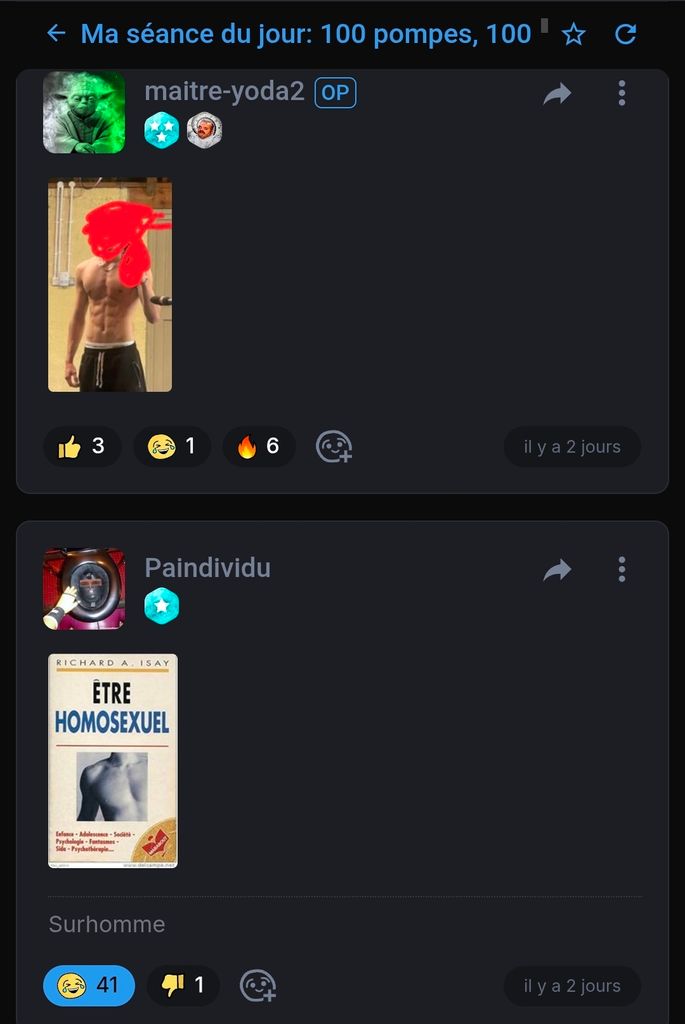The height and width of the screenshot is (1024, 685).
Task: Add thumbs up reaction on maitre-yoda2's post
Action: [x=82, y=446]
